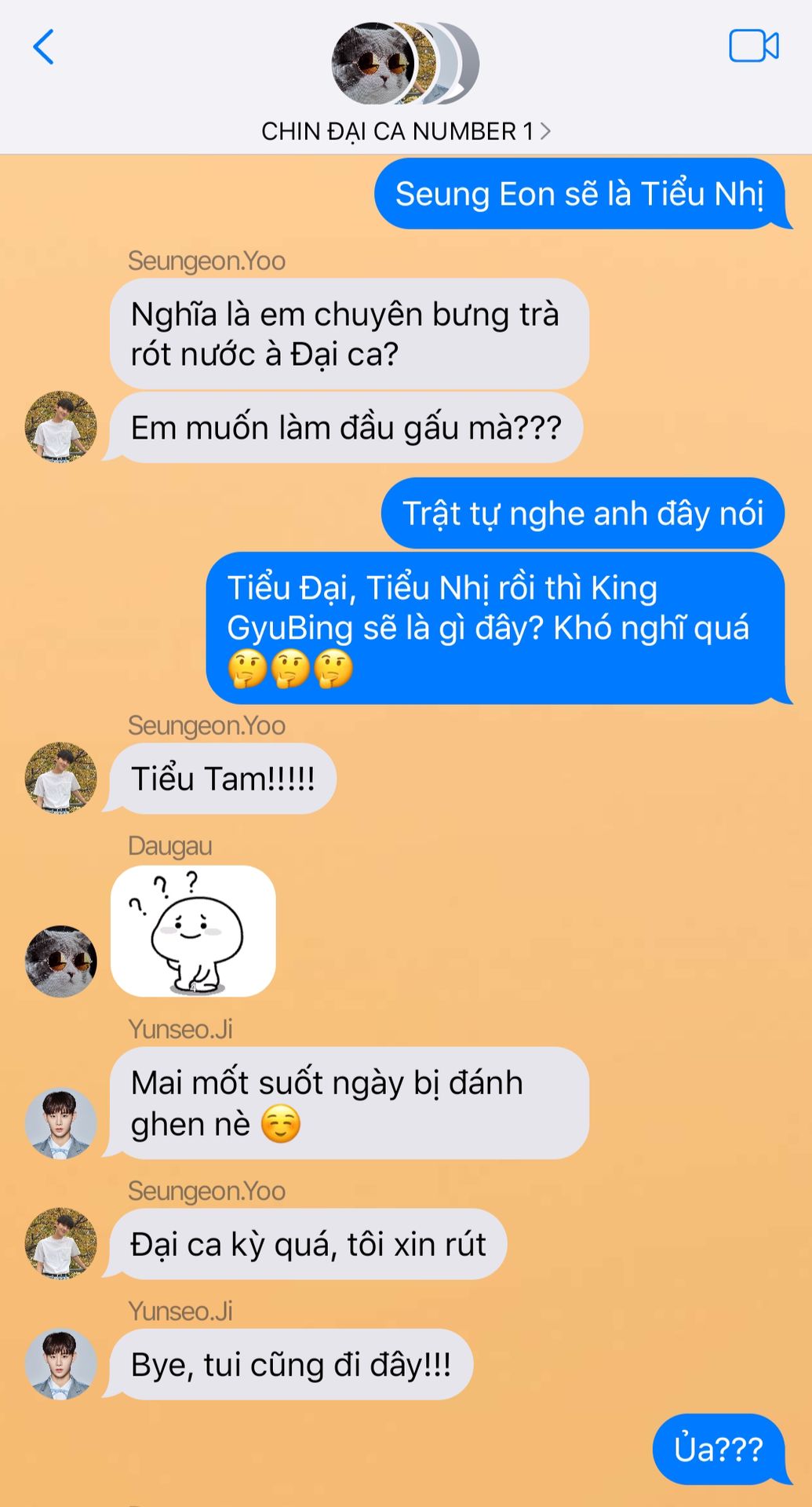Tap Yunseo.Ji's avatar beside Bye message
This screenshot has width=812, height=1507.
61,1363
